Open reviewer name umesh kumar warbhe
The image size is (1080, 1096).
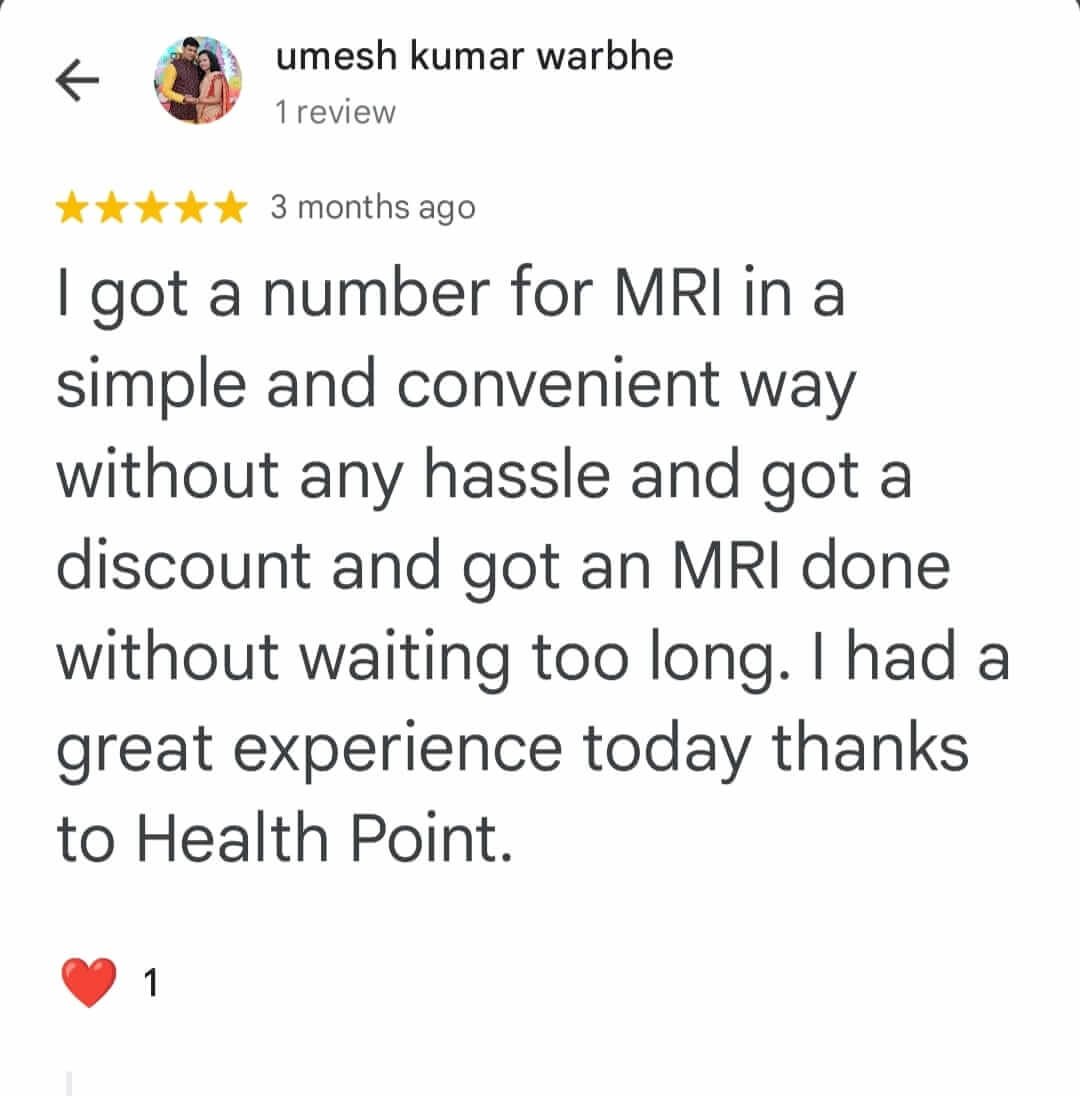tap(474, 57)
